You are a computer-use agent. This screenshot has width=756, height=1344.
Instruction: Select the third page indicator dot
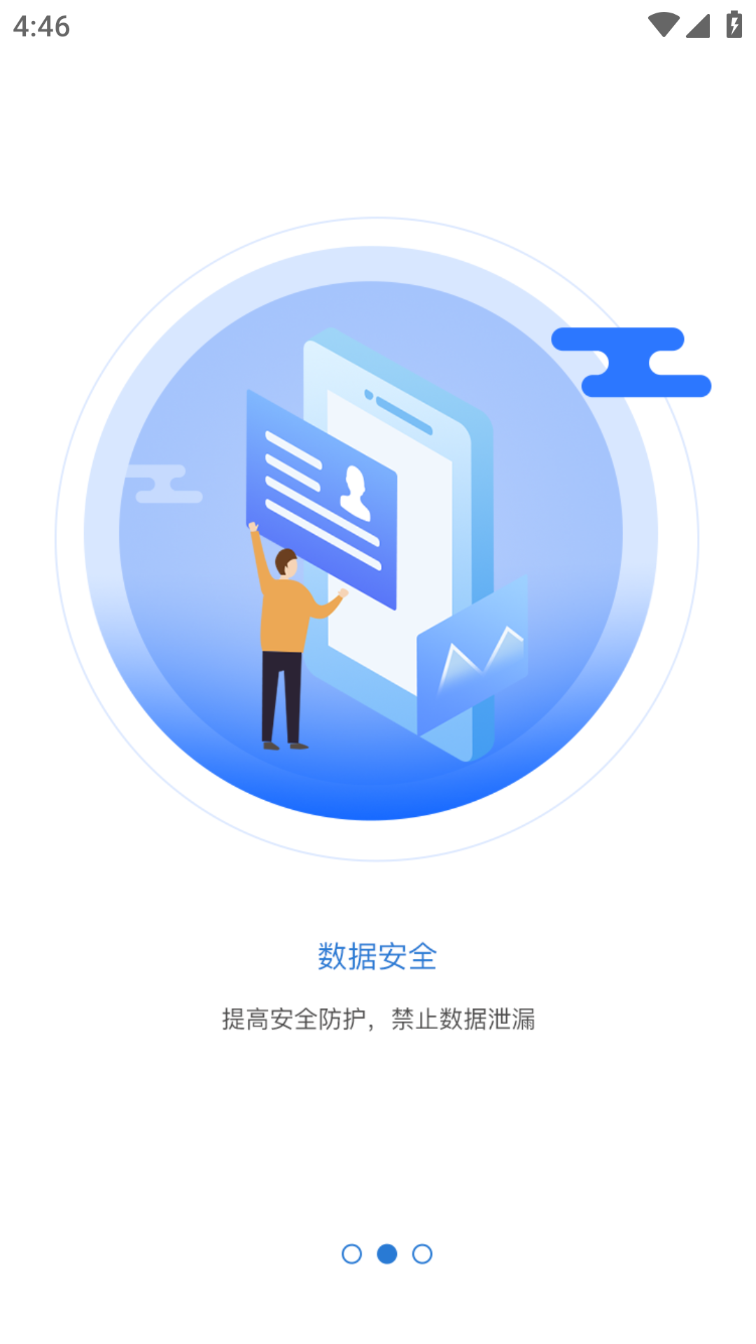(423, 1254)
